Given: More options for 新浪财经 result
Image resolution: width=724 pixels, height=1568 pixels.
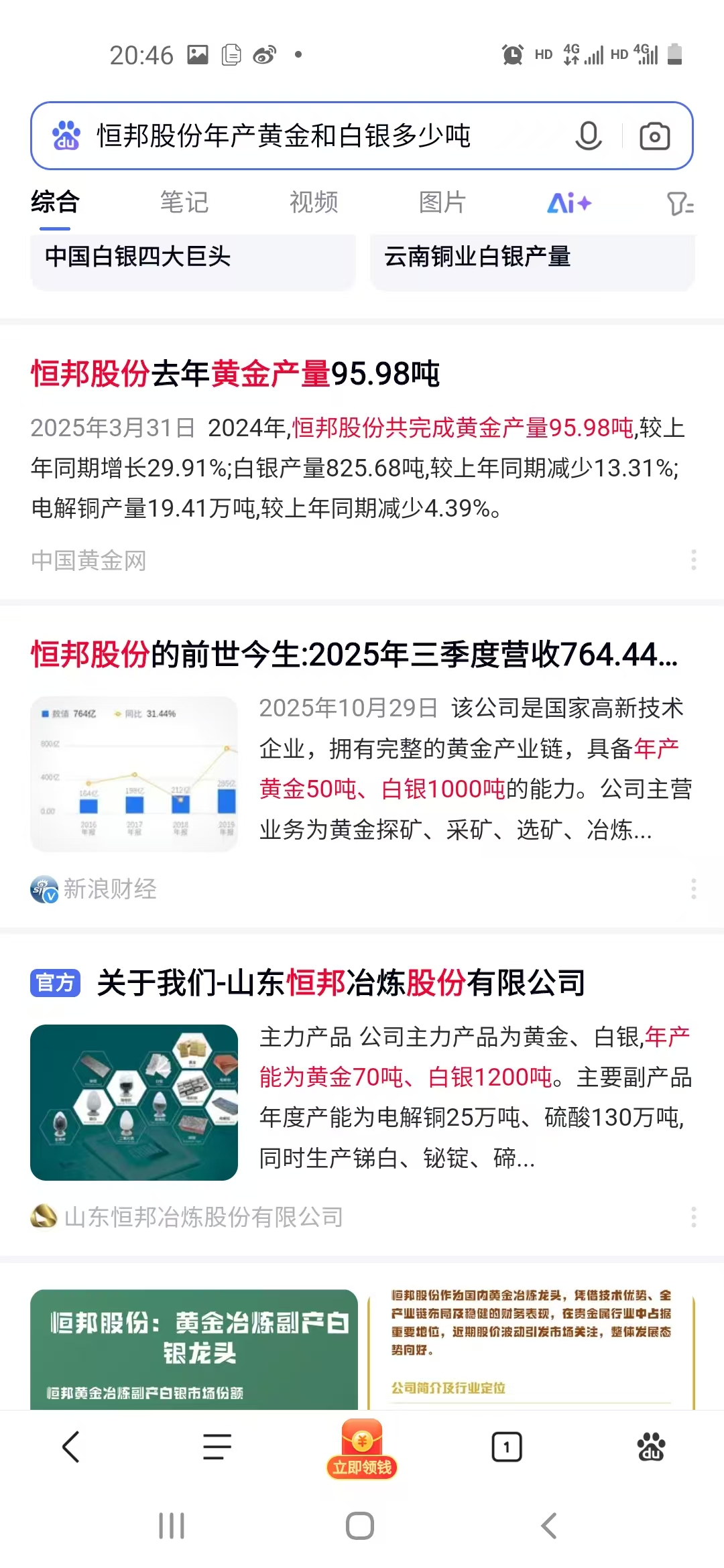Looking at the screenshot, I should coord(693,889).
